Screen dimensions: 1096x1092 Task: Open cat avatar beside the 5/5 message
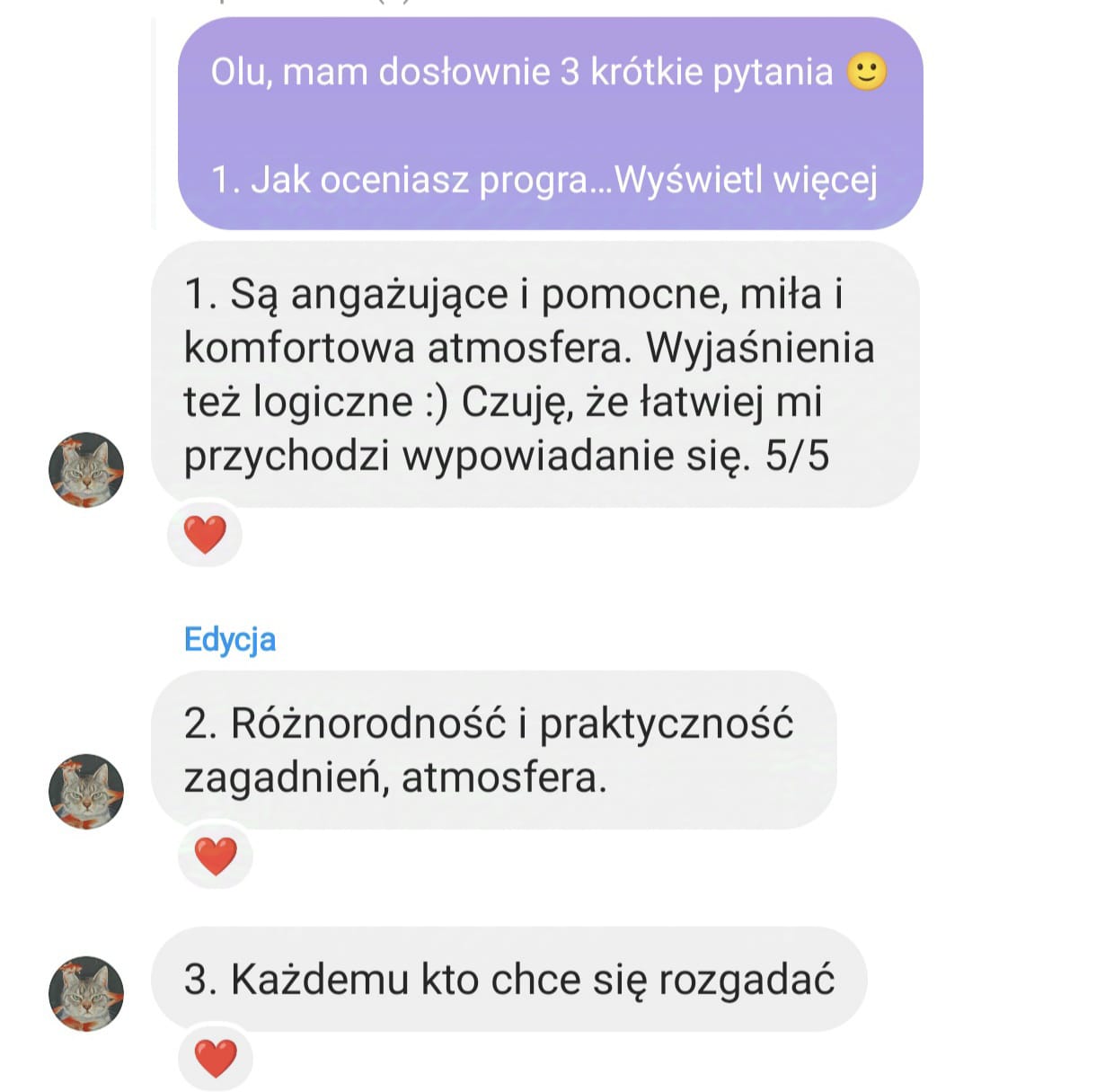tap(86, 469)
